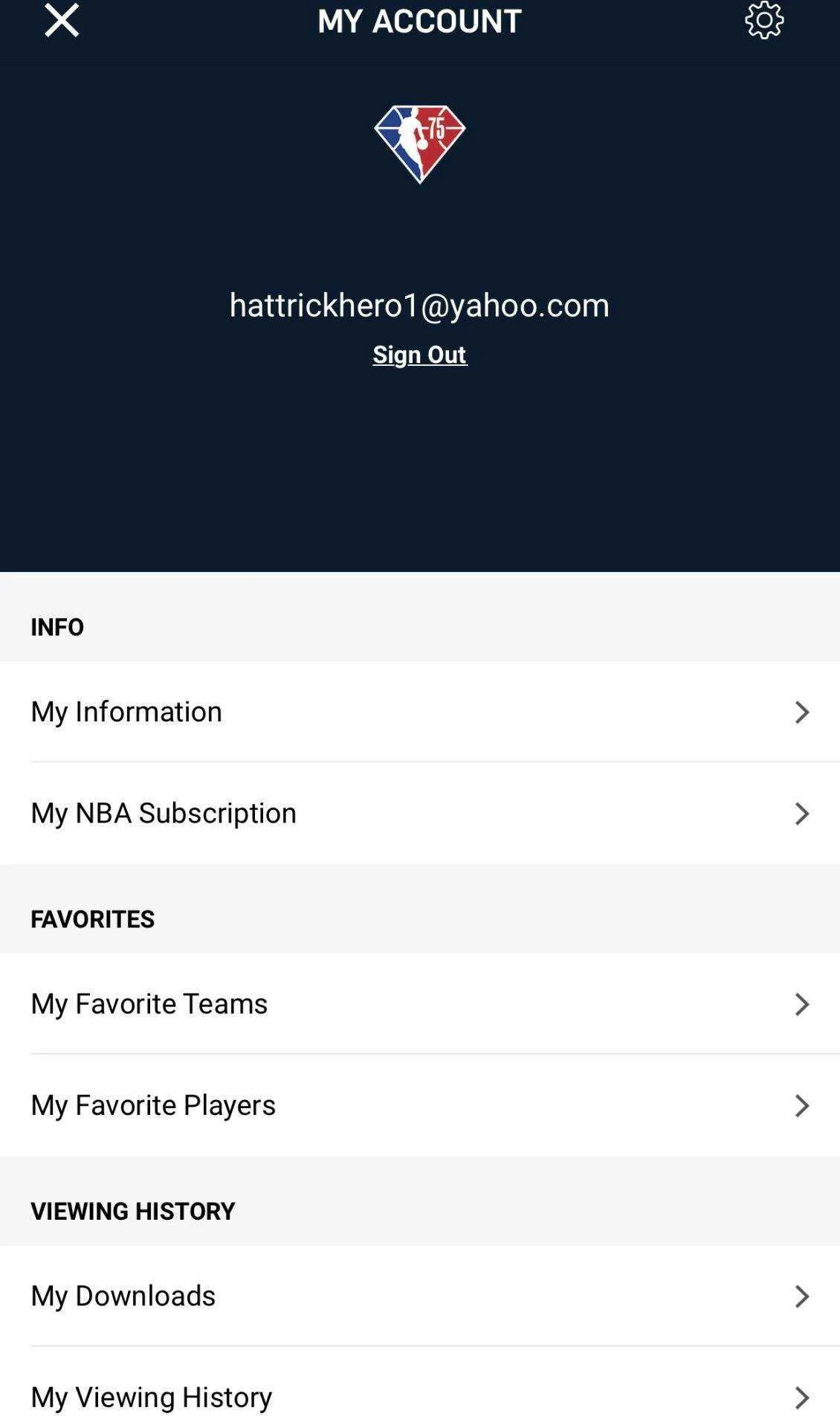Tap the Sign Out link
840x1428 pixels.
point(419,354)
